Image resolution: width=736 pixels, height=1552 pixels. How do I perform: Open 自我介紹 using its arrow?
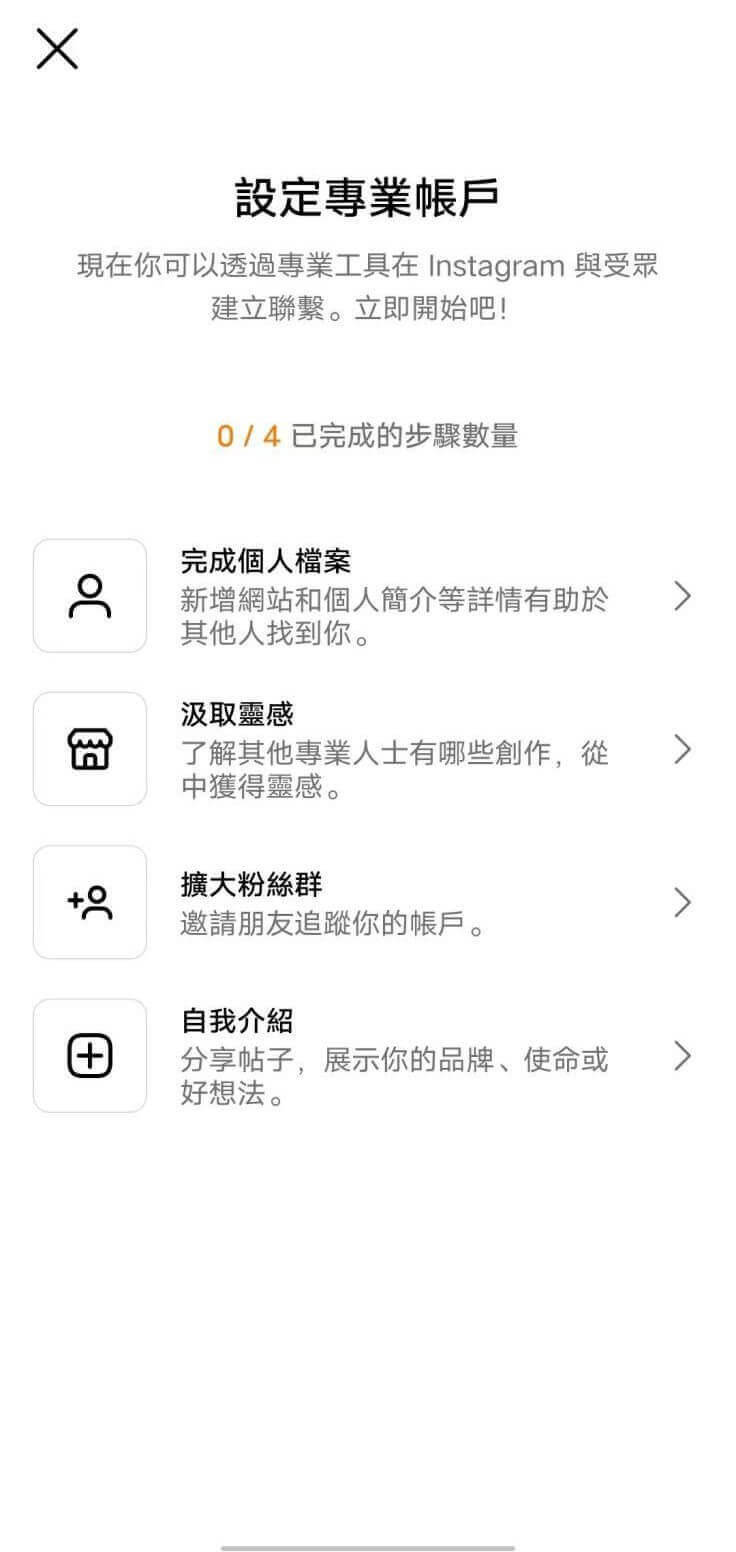click(x=683, y=1055)
